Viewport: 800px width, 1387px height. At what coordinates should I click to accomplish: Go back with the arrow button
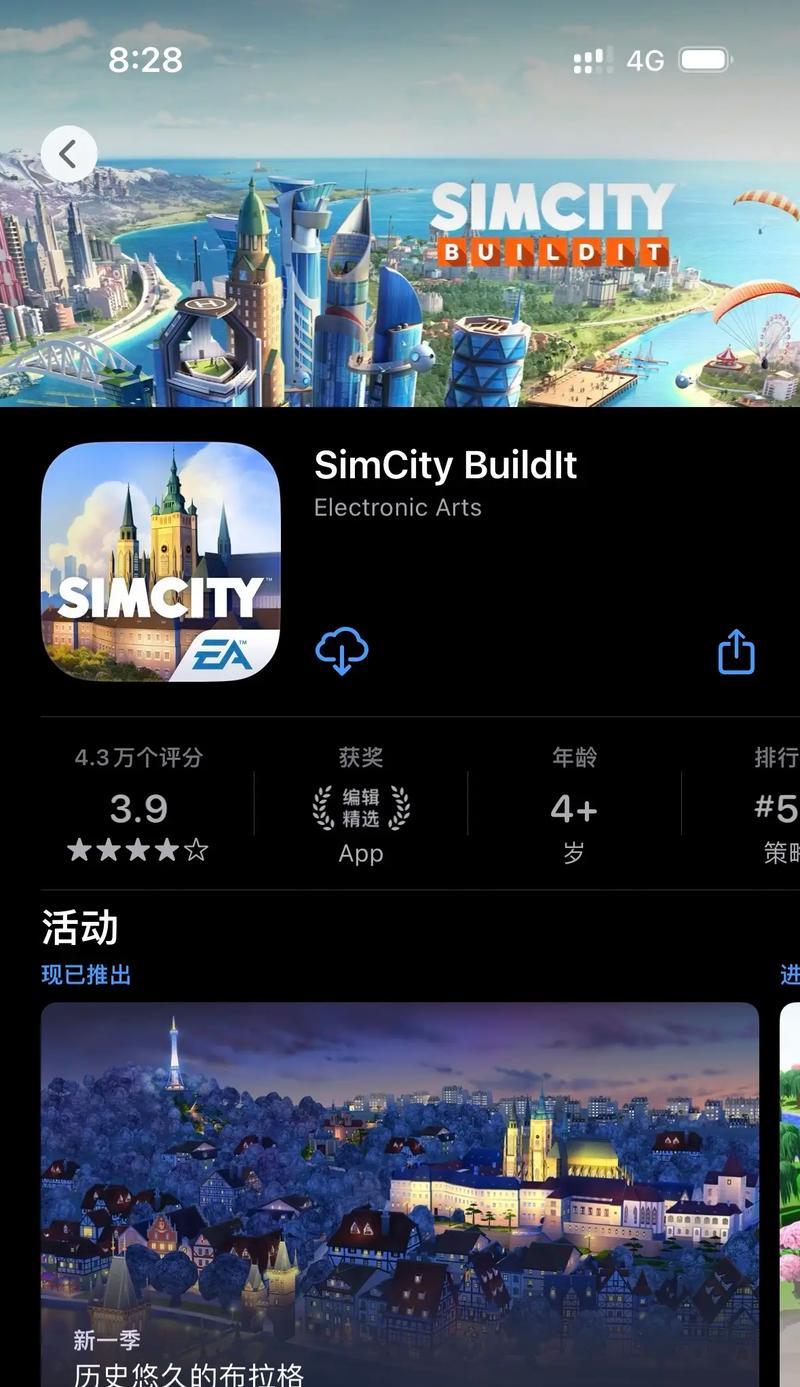coord(69,154)
